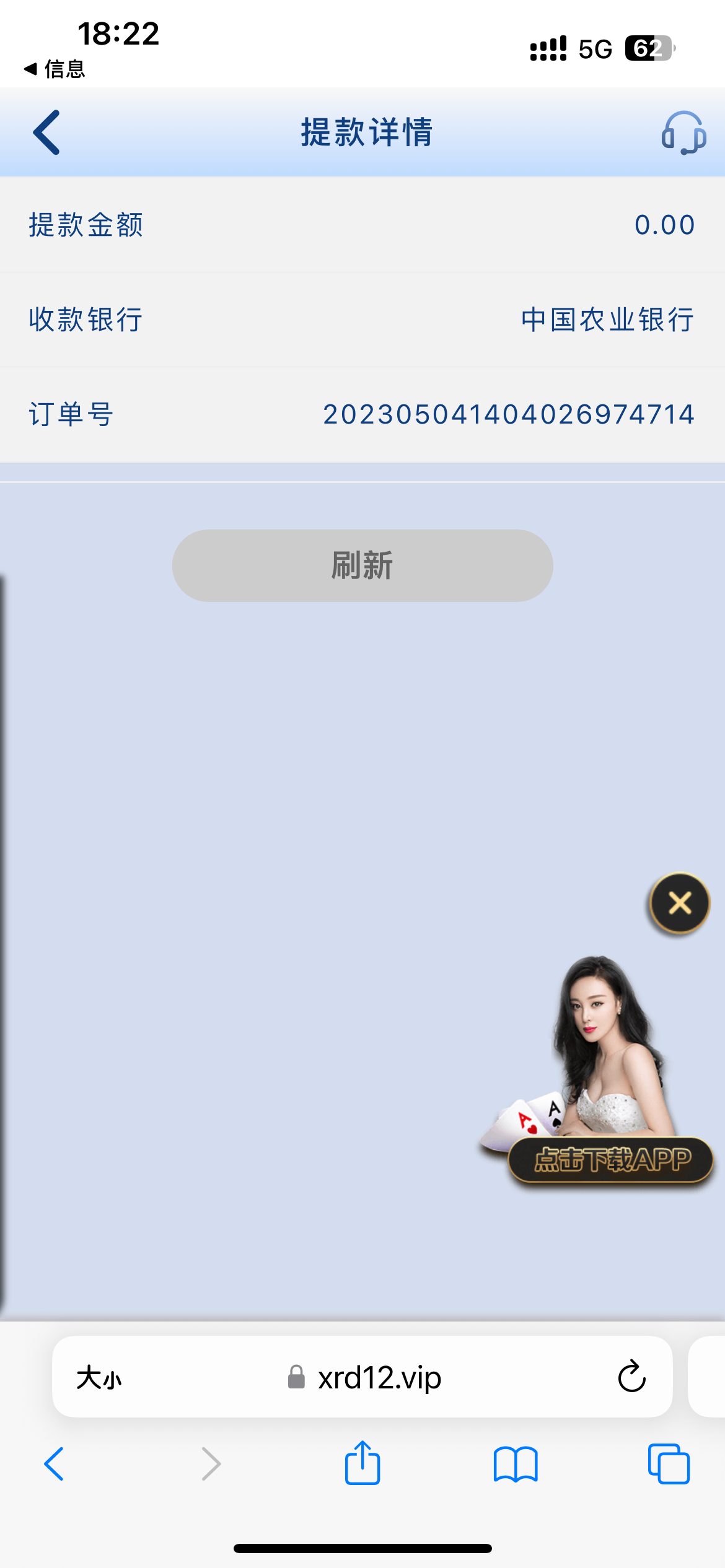Open Safari bookmarks
725x1568 pixels.
pyautogui.click(x=516, y=1464)
